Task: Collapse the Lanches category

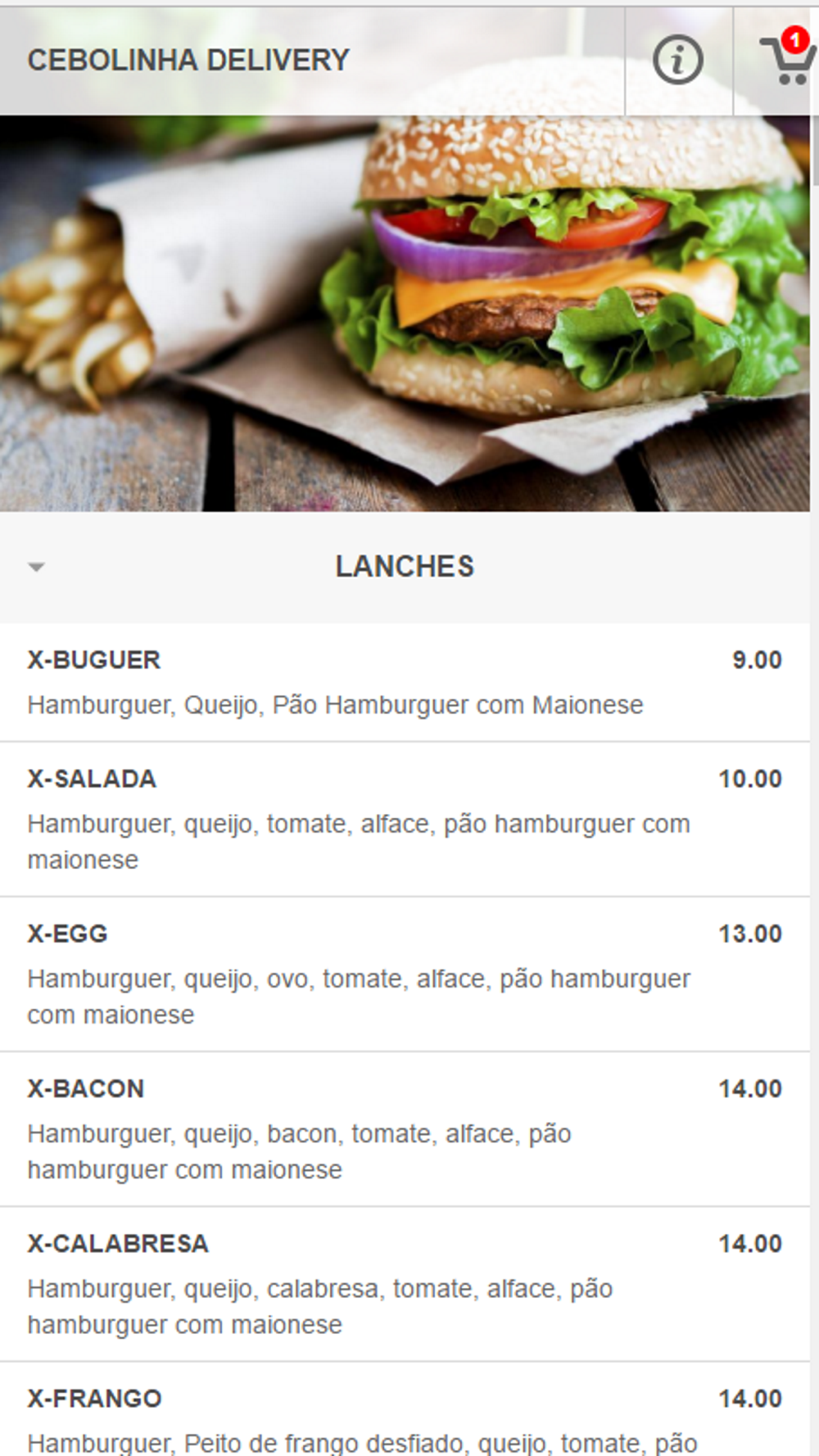Action: pos(36,567)
